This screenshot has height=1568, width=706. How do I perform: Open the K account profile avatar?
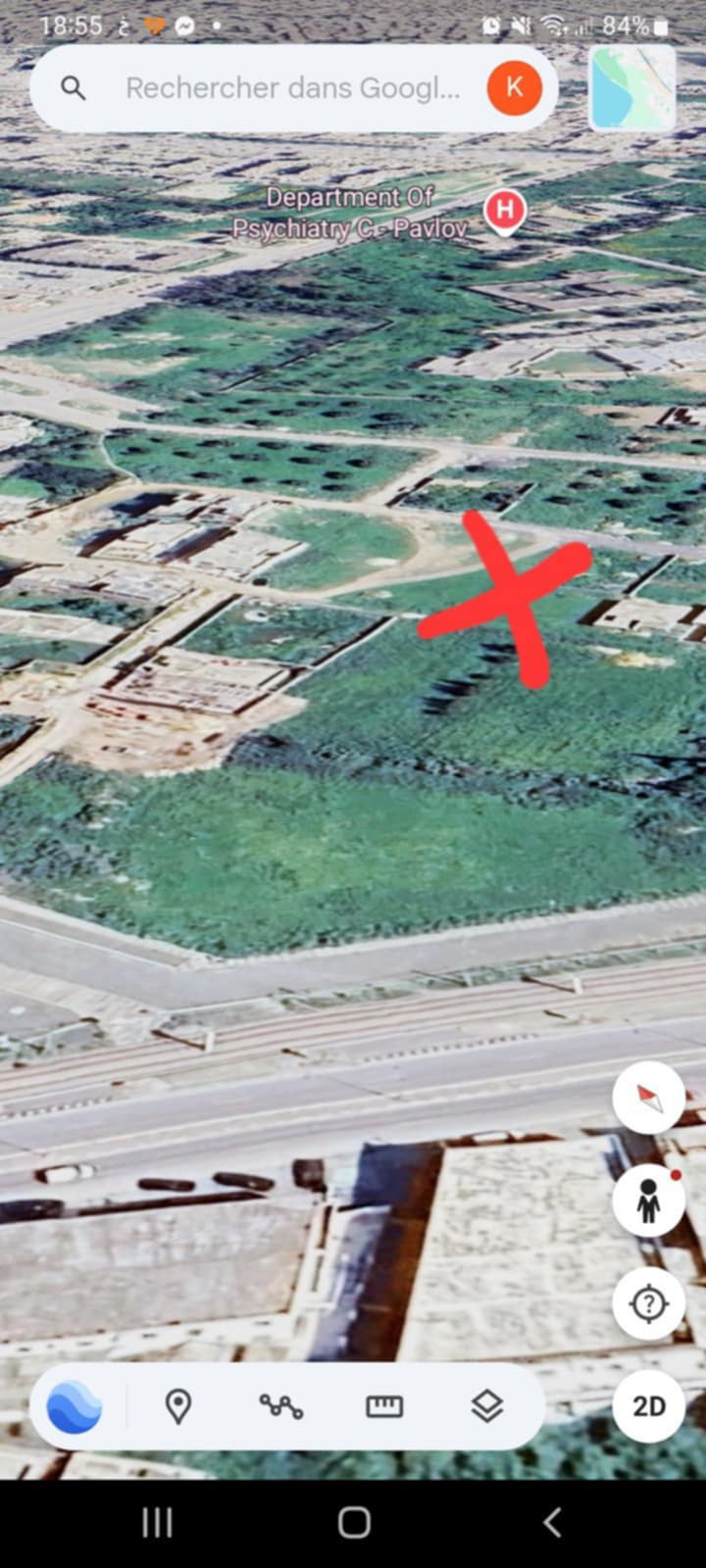click(514, 88)
